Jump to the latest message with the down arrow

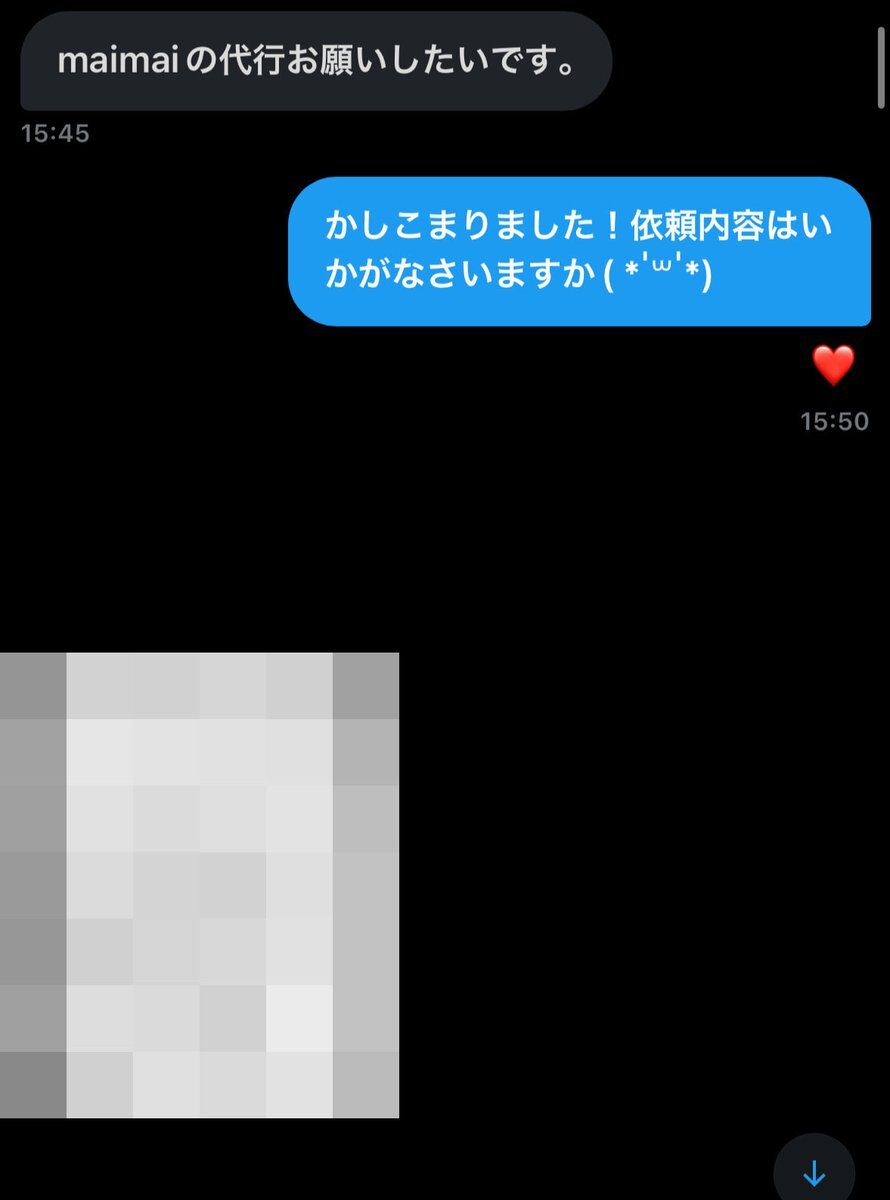pos(814,1170)
